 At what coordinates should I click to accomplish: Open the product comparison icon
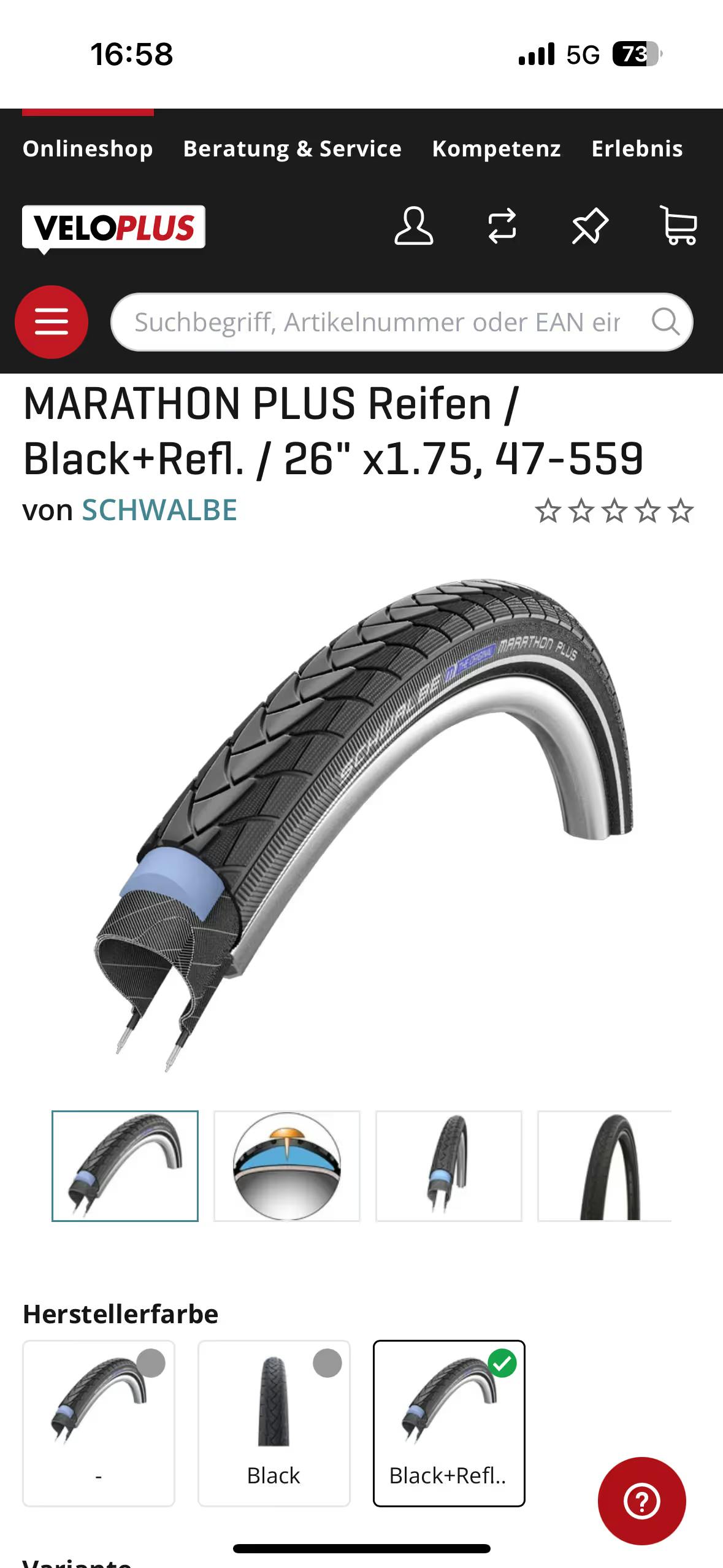502,226
